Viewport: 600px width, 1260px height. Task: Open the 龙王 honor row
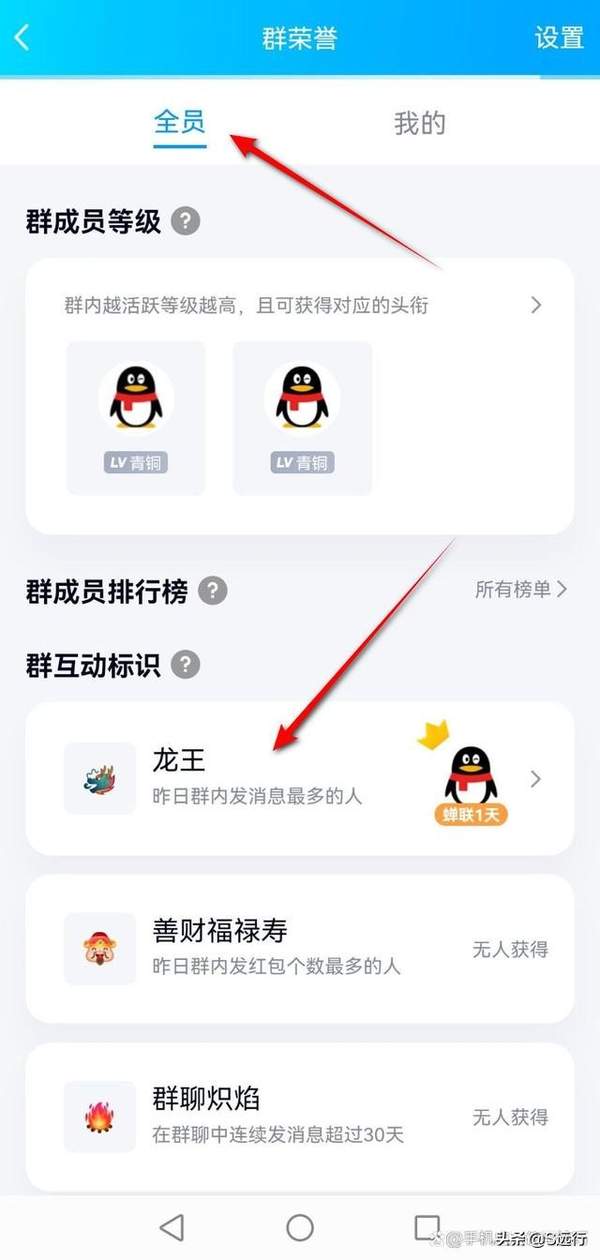click(300, 779)
